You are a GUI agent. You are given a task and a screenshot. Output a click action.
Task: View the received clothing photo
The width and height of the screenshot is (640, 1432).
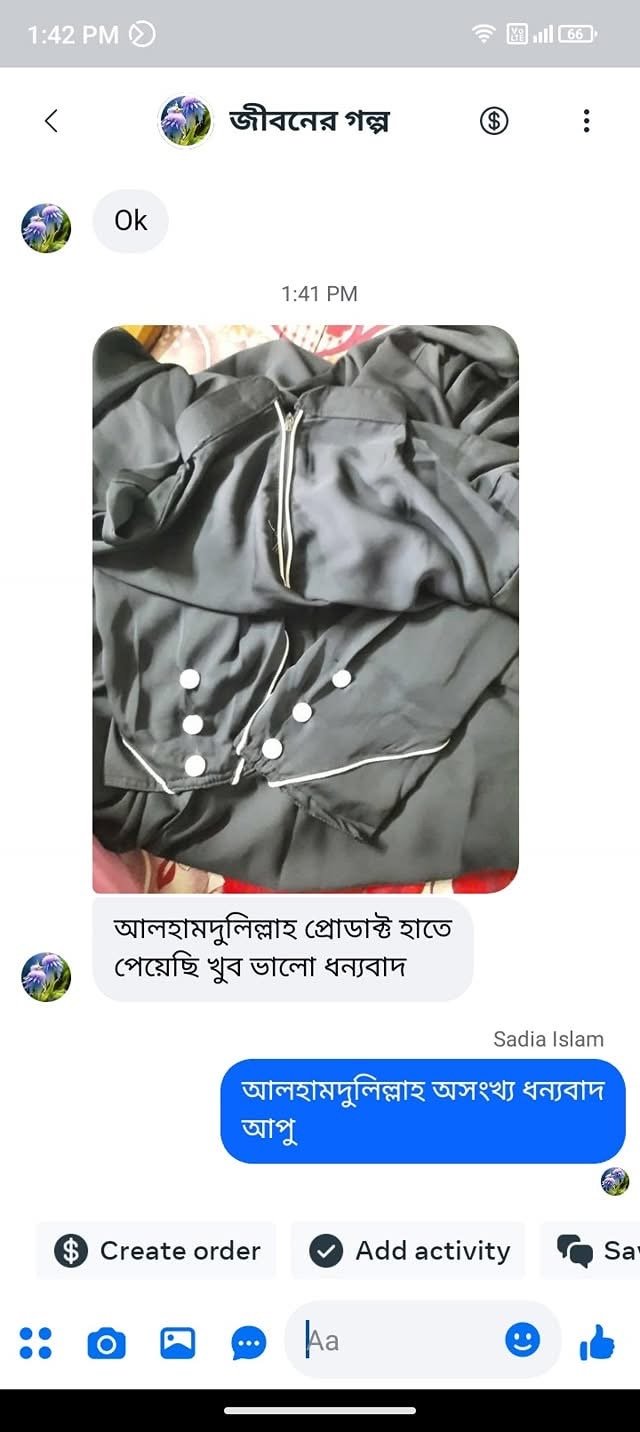tap(305, 608)
